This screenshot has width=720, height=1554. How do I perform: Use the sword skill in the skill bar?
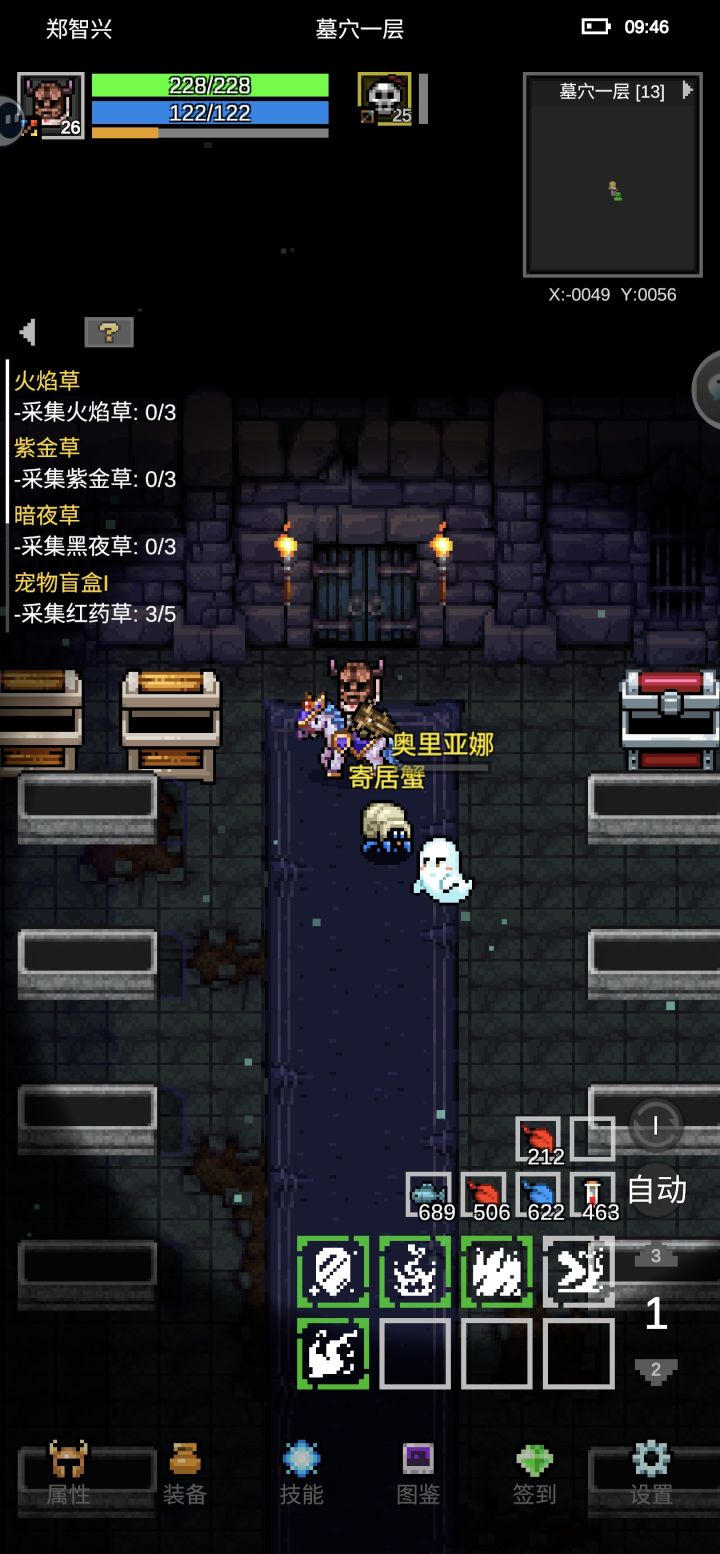[334, 1272]
